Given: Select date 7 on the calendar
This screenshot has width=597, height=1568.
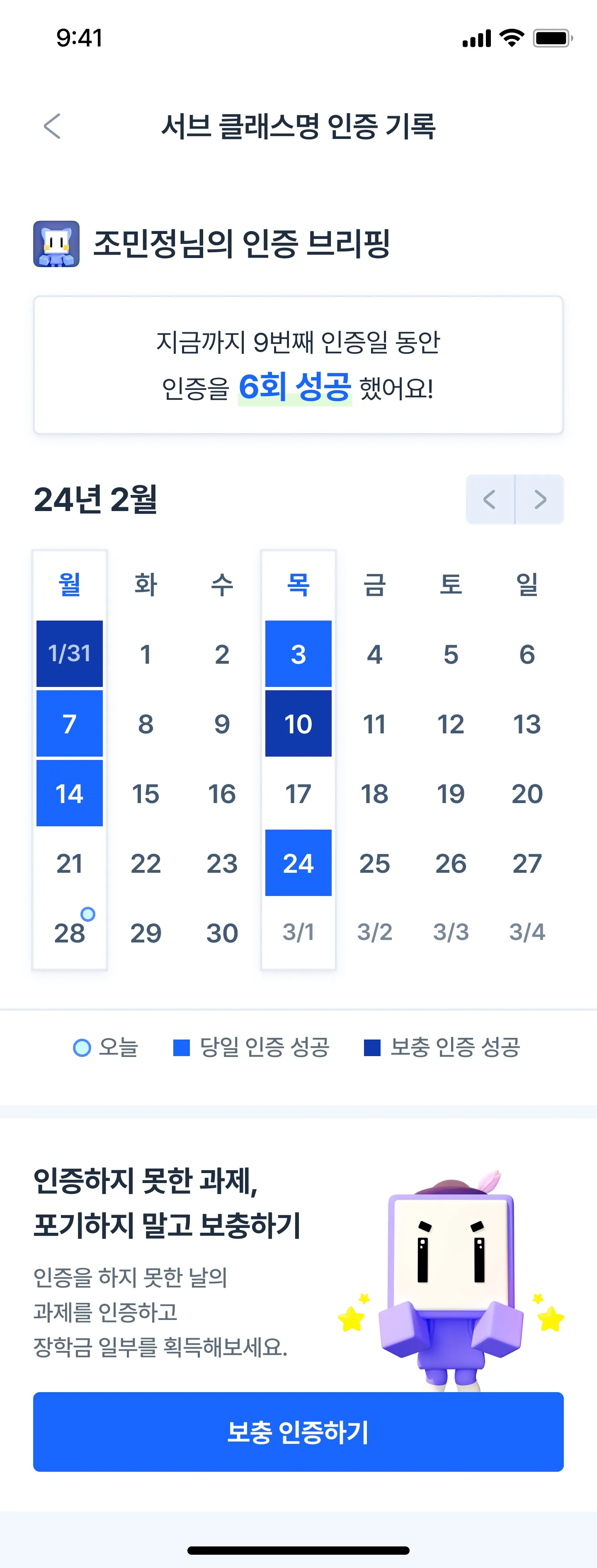Looking at the screenshot, I should pos(69,723).
